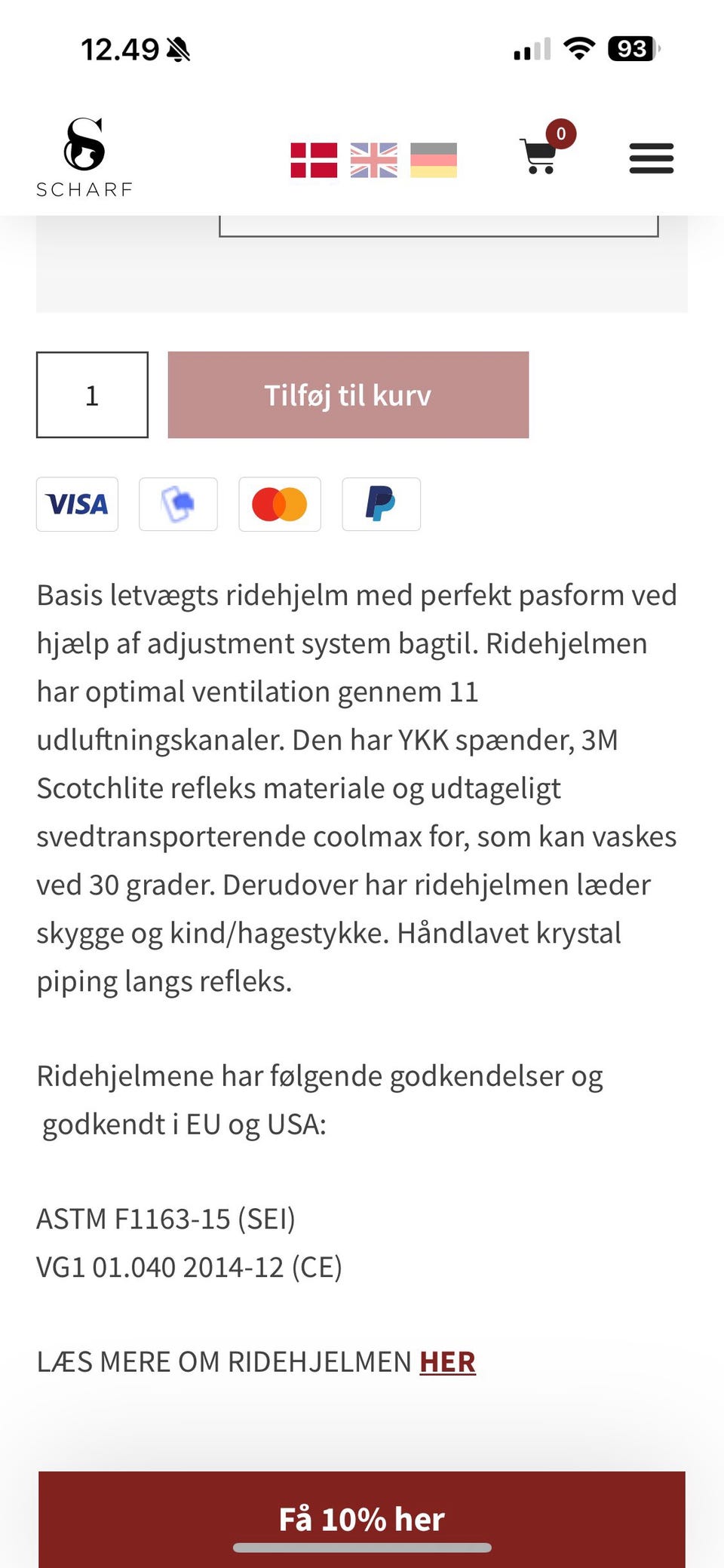724x1568 pixels.
Task: Click the quantity input field showing 1
Action: coord(92,394)
